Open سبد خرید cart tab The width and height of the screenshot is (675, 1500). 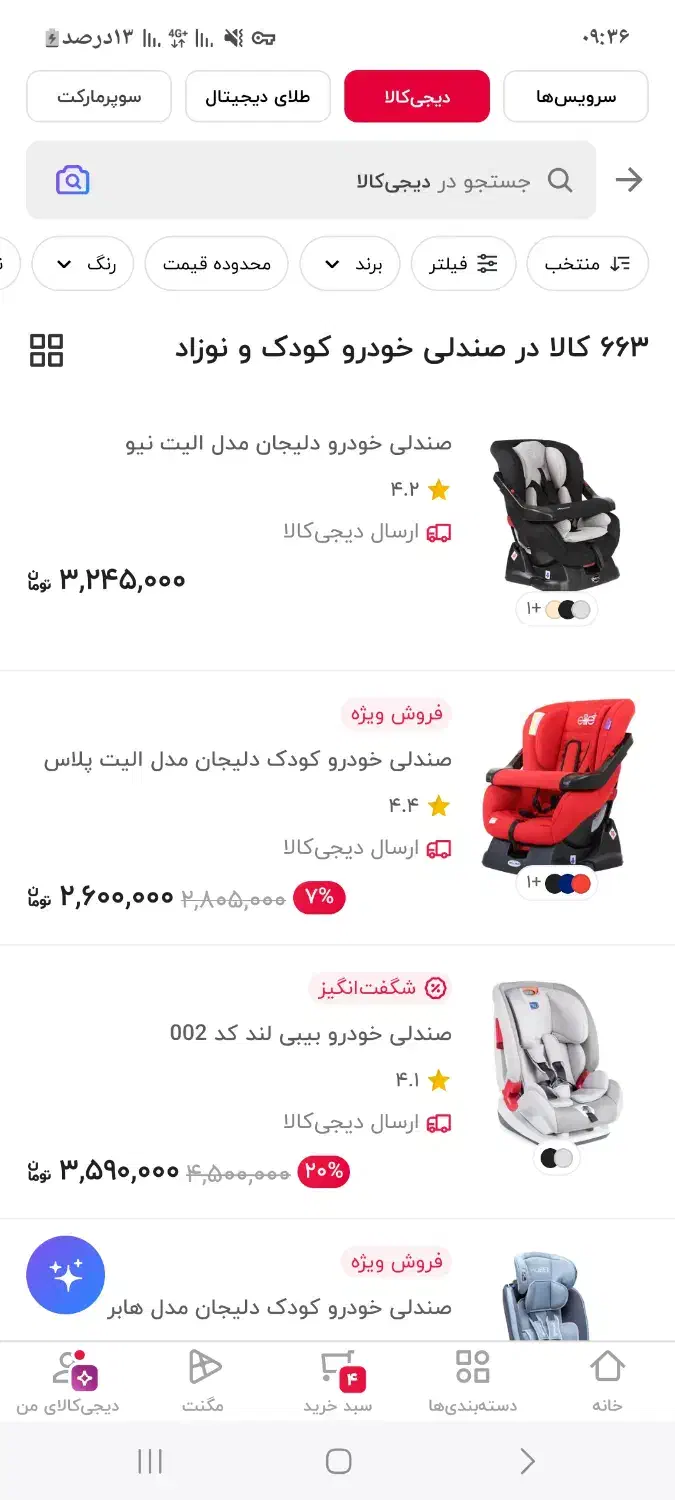pos(338,1381)
